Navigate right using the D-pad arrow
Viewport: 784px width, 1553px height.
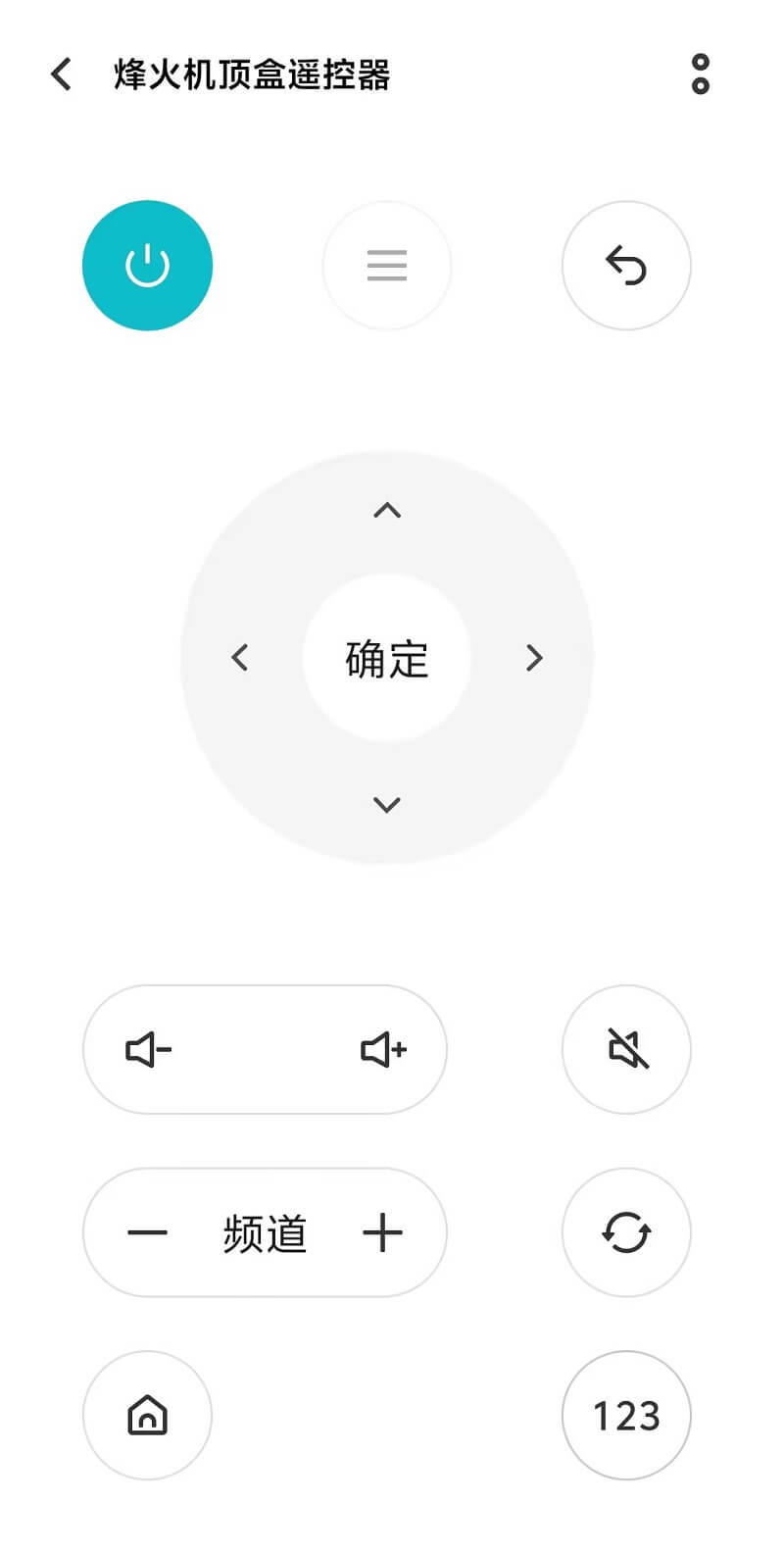tap(534, 658)
